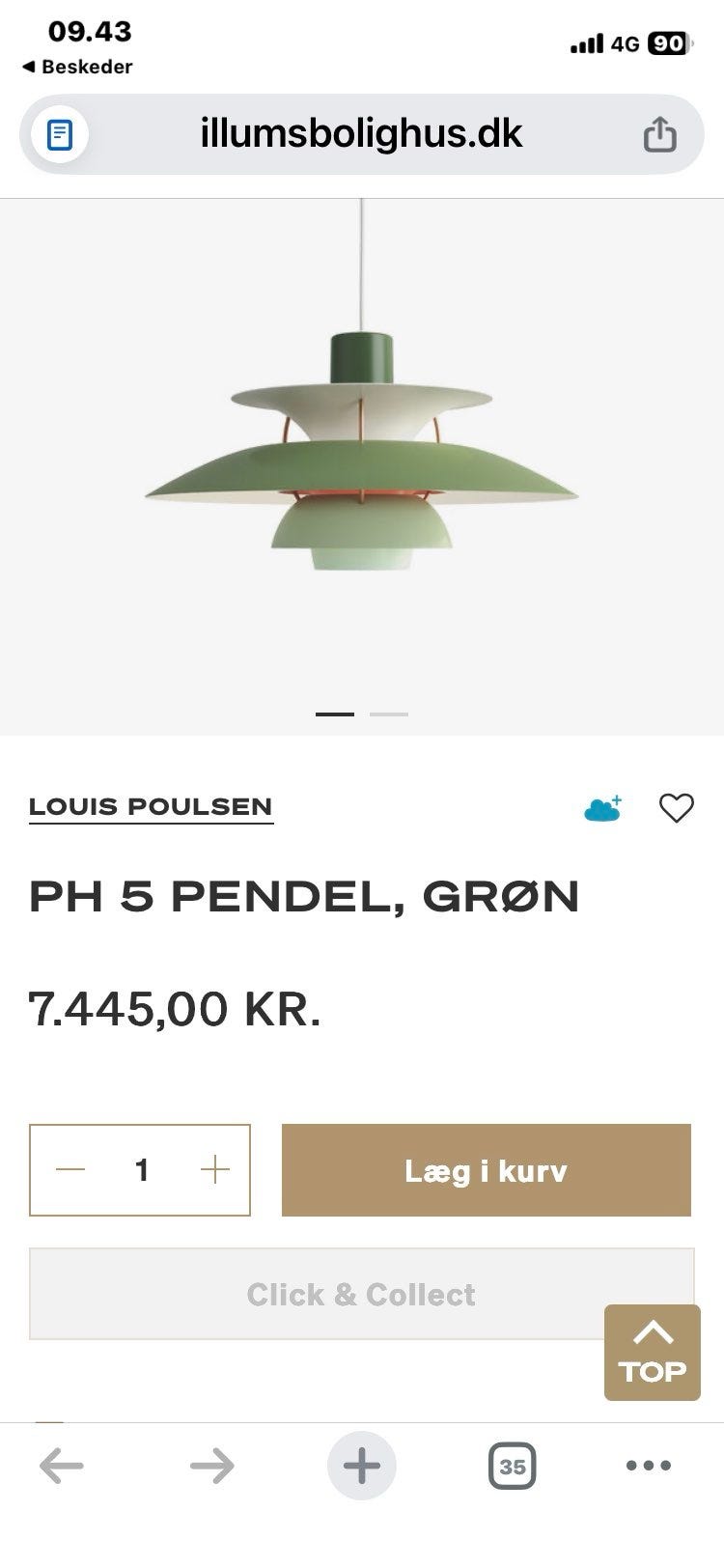
Task: Select the Click & Collect option
Action: coord(362,1294)
